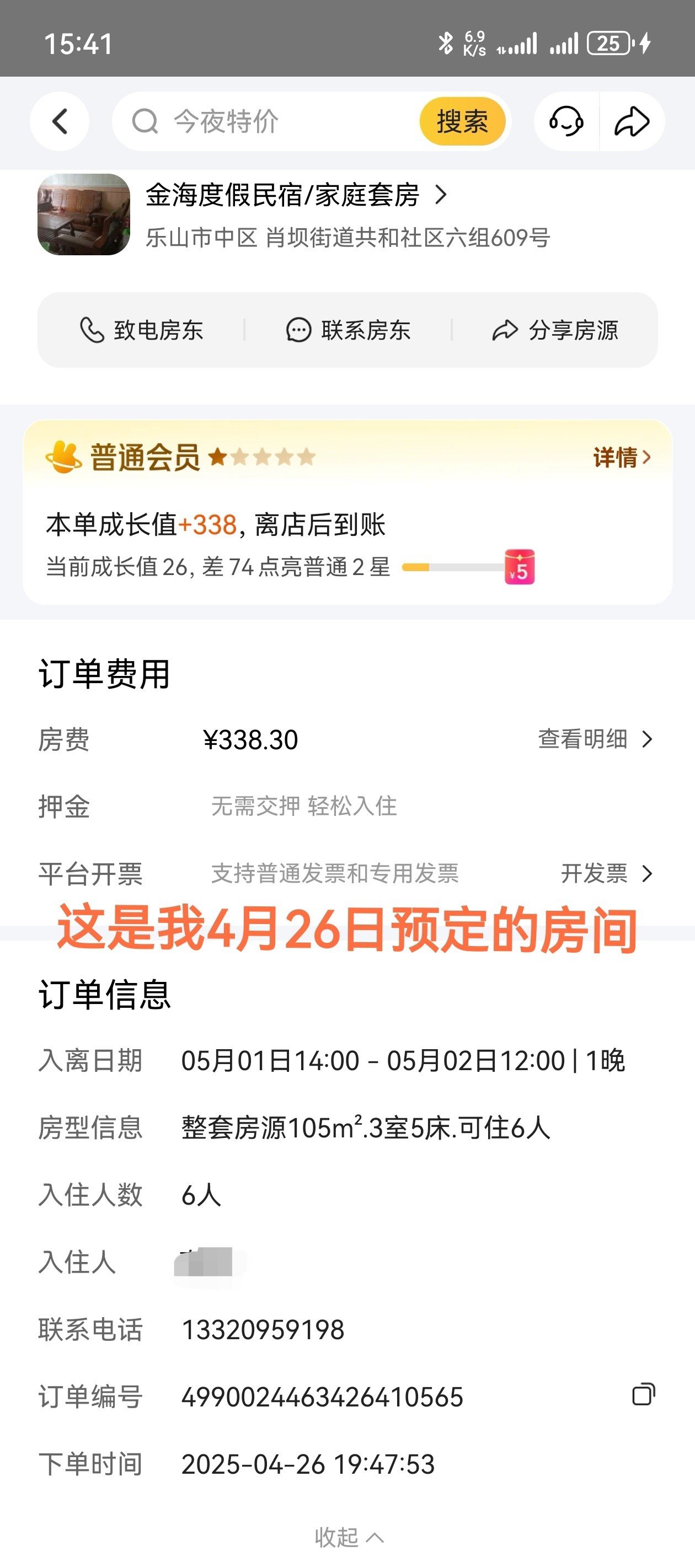Open 查看明细 for room fee
This screenshot has height=1568, width=695.
(x=595, y=739)
